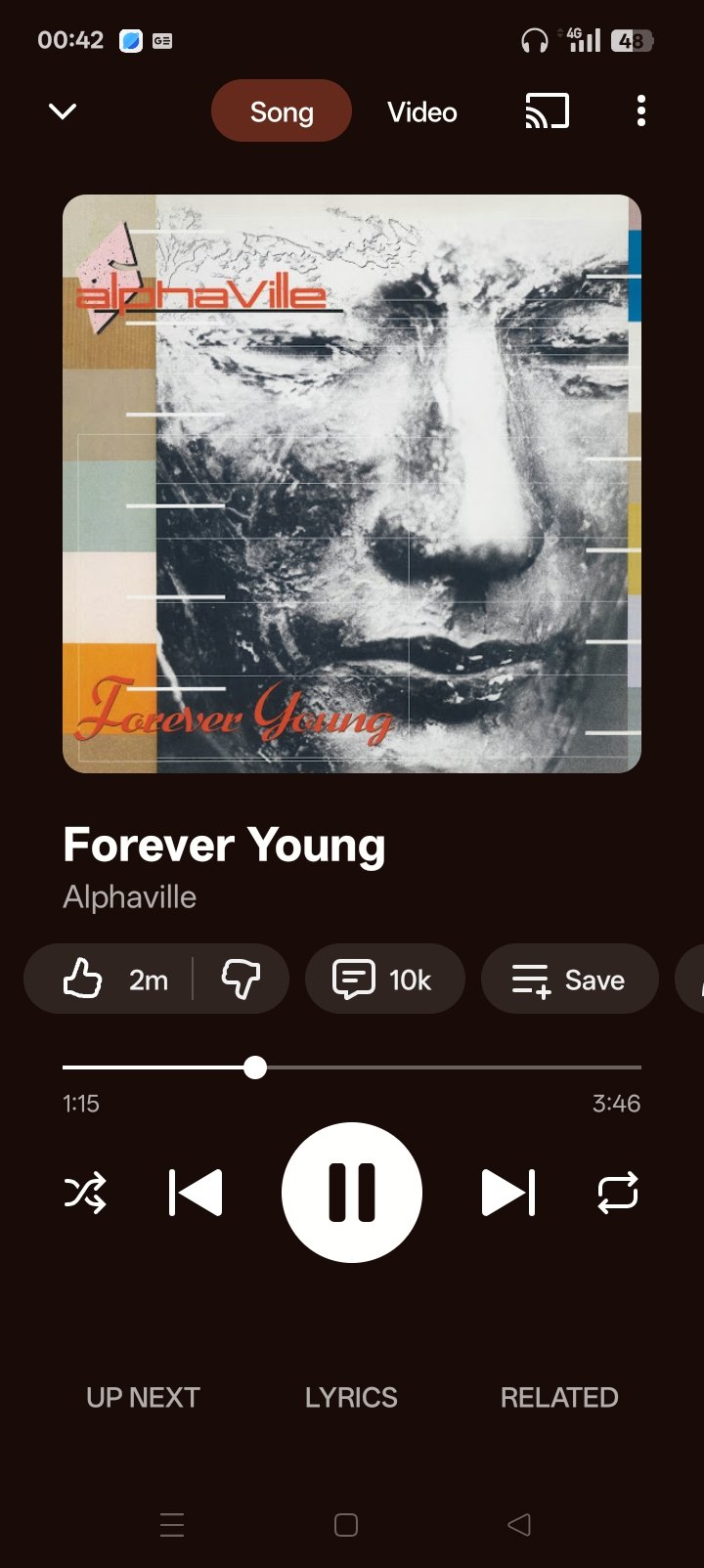This screenshot has height=1568, width=704.
Task: Toggle shuffle mode
Action: (x=85, y=1193)
